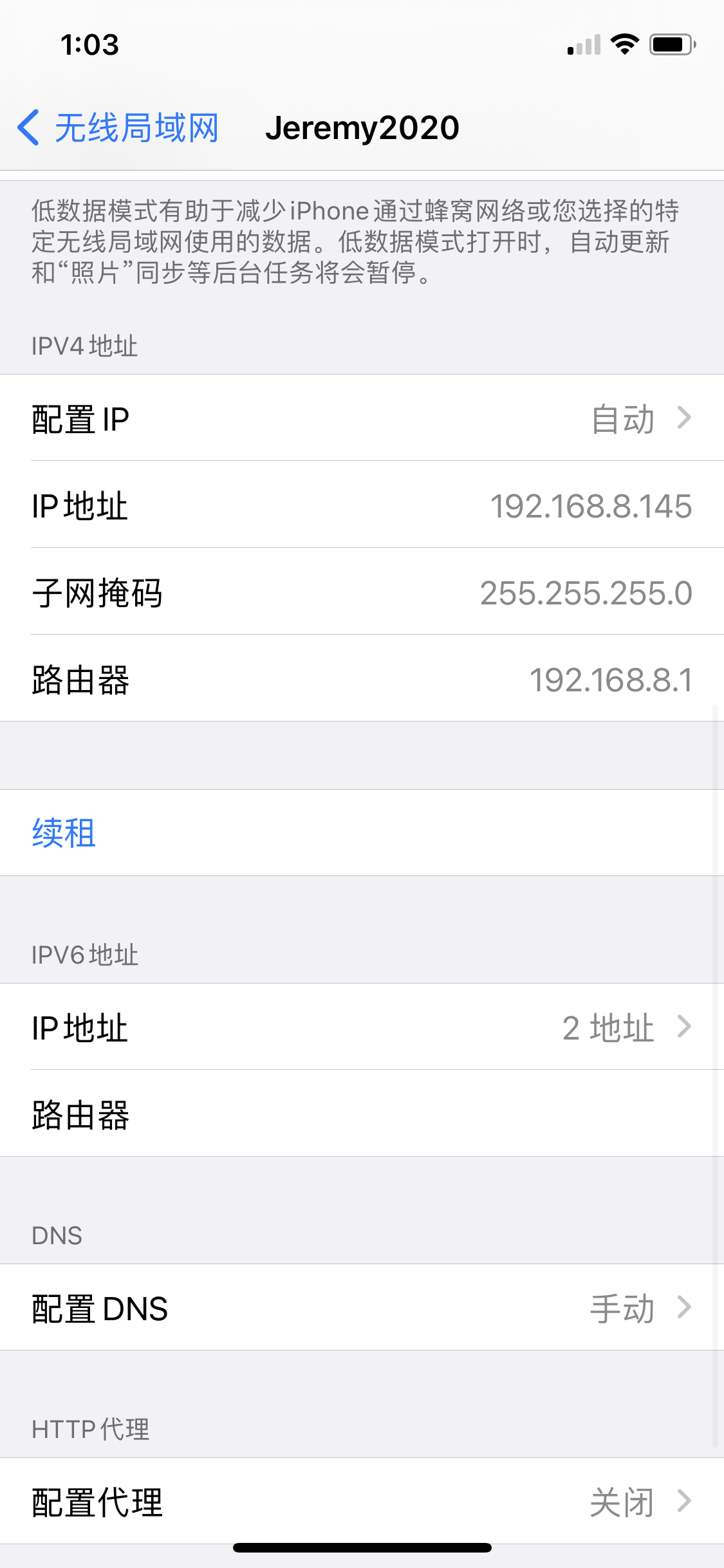724x1568 pixels.
Task: Open 配置代理 HTTP proxy settings
Action: click(362, 1502)
